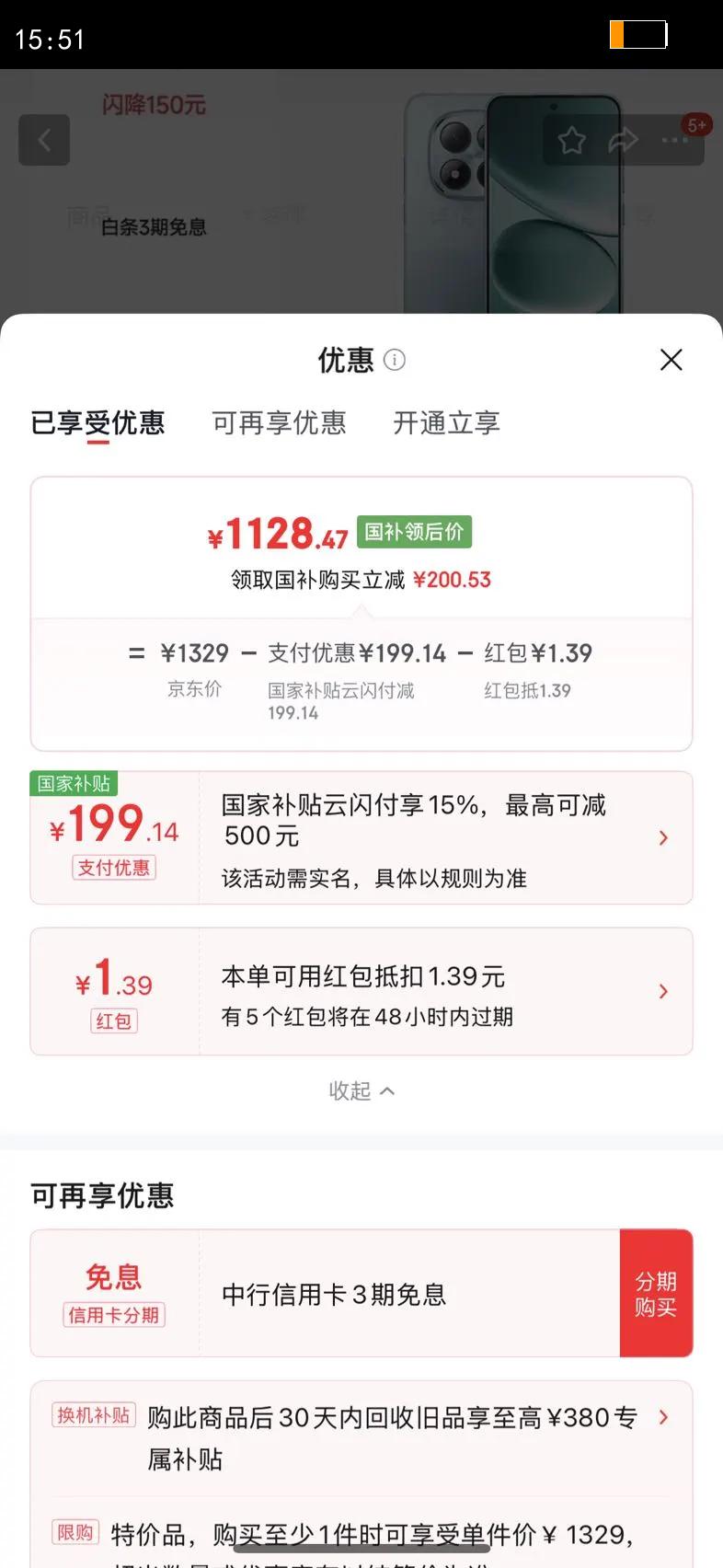Open the more options ellipsis menu
The image size is (723, 1568).
pyautogui.click(x=674, y=140)
